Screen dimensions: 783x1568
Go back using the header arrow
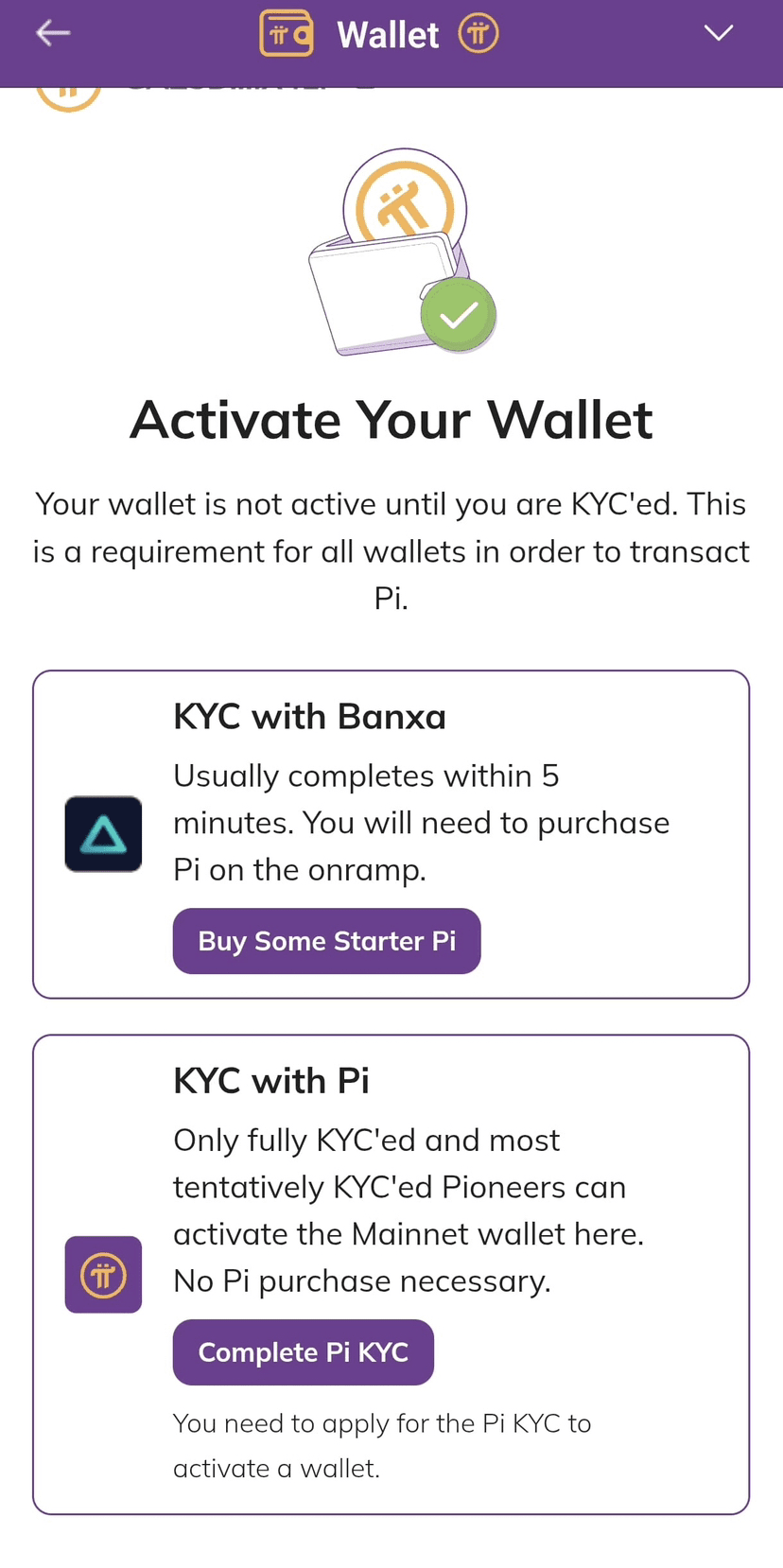[53, 34]
